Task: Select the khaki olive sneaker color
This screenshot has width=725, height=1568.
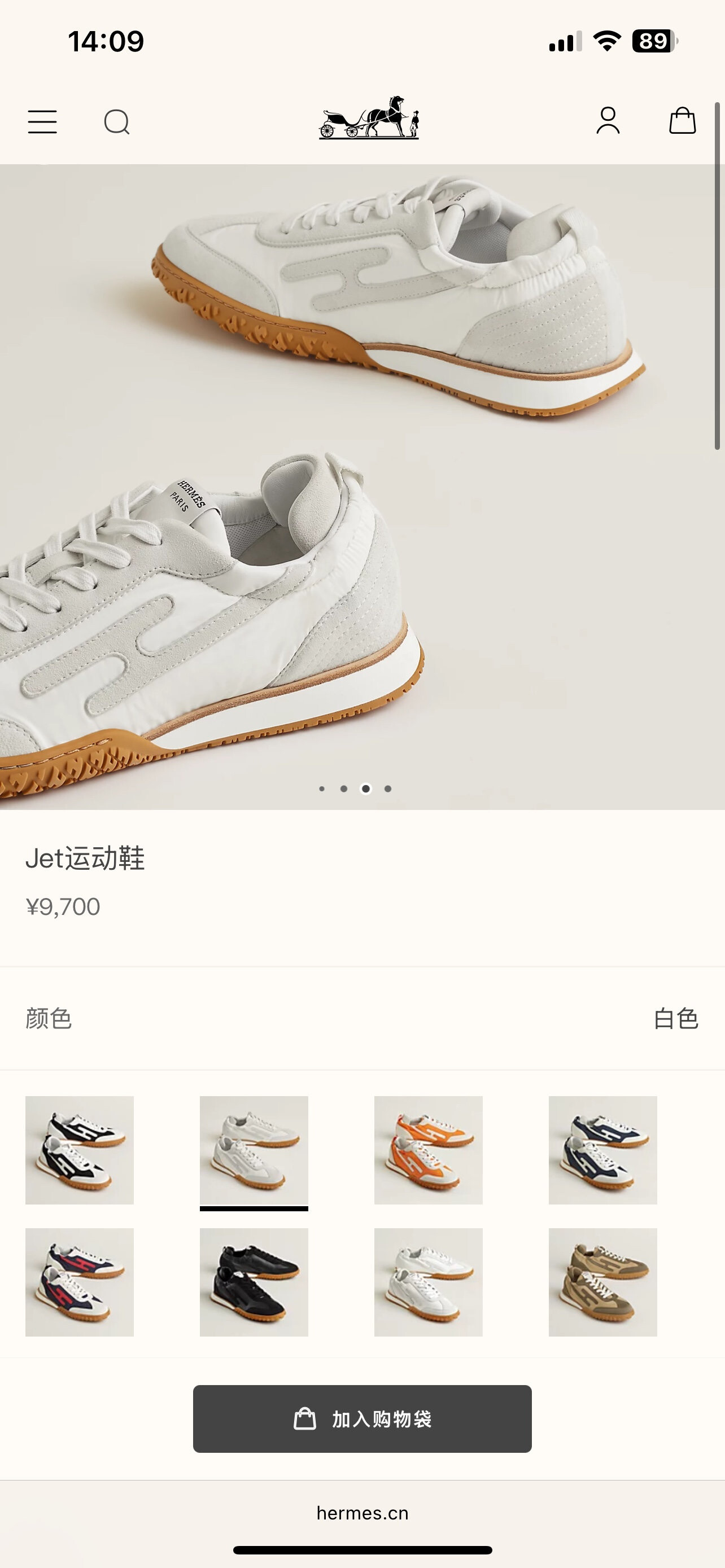Action: [602, 1282]
